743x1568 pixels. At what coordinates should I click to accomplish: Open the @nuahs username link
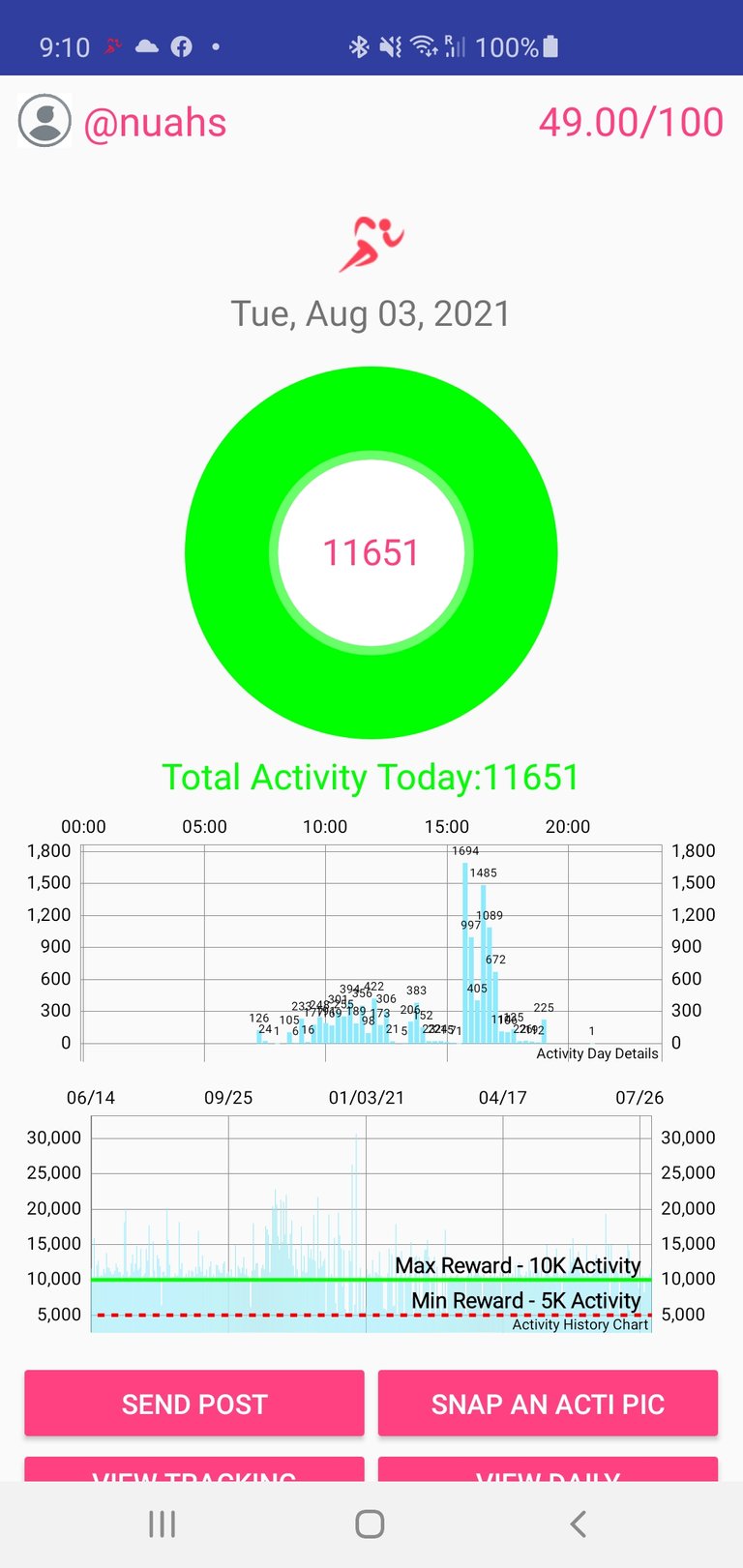click(x=155, y=123)
